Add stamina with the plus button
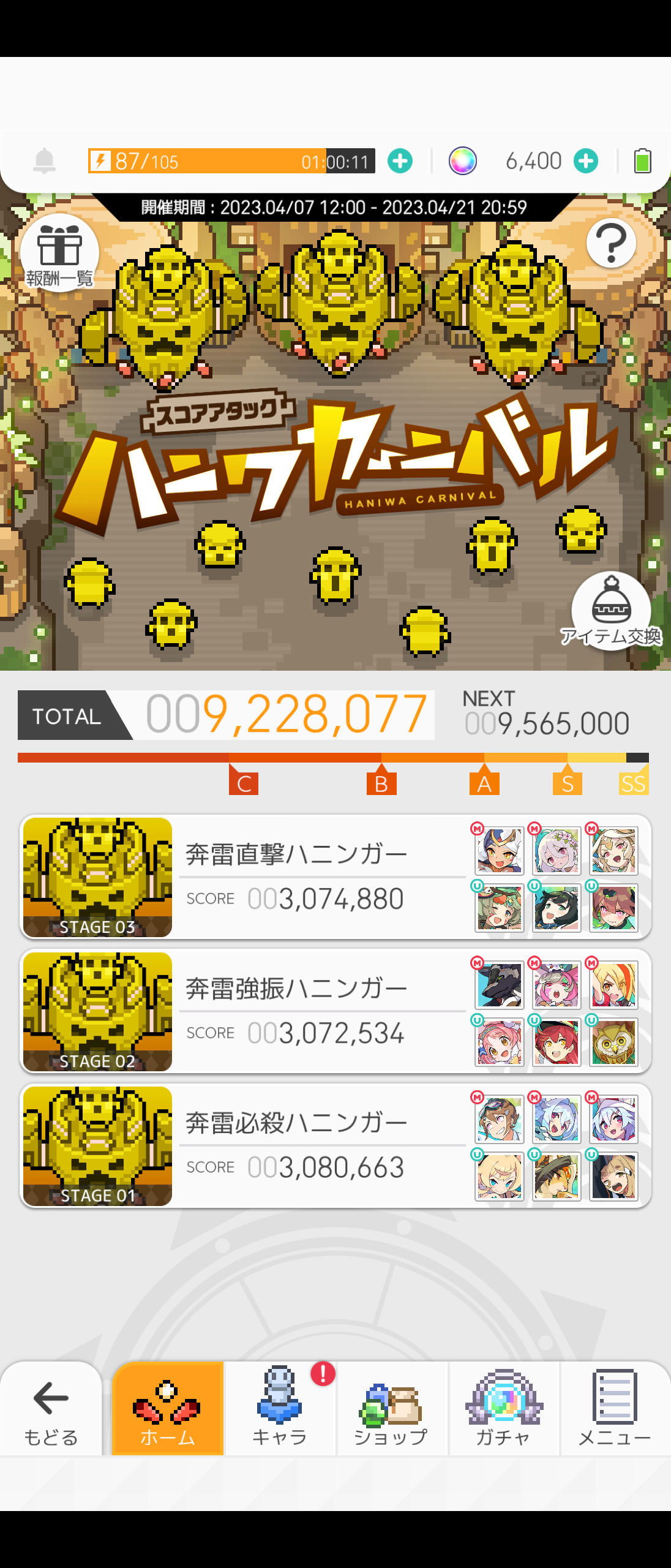 click(400, 161)
